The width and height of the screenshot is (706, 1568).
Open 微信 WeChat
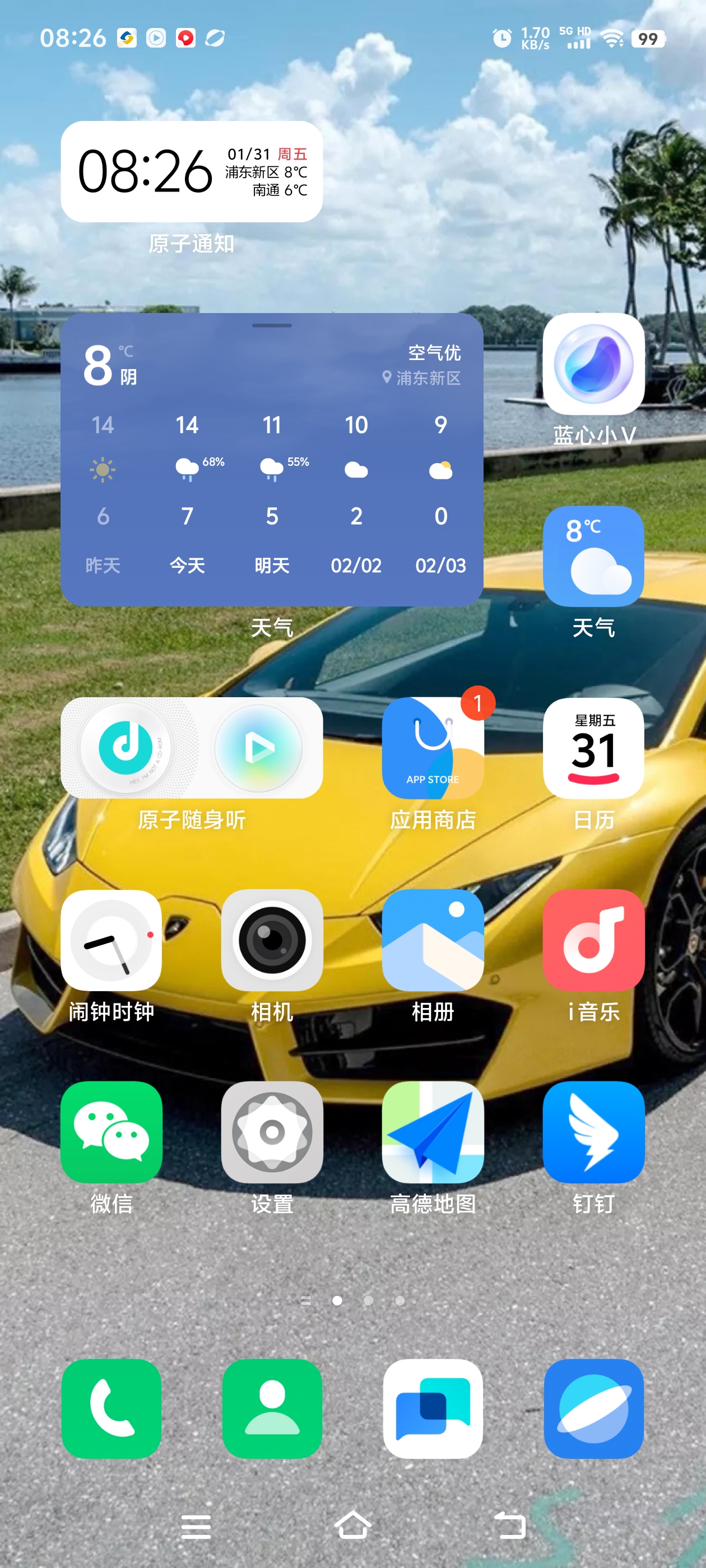[112, 1132]
